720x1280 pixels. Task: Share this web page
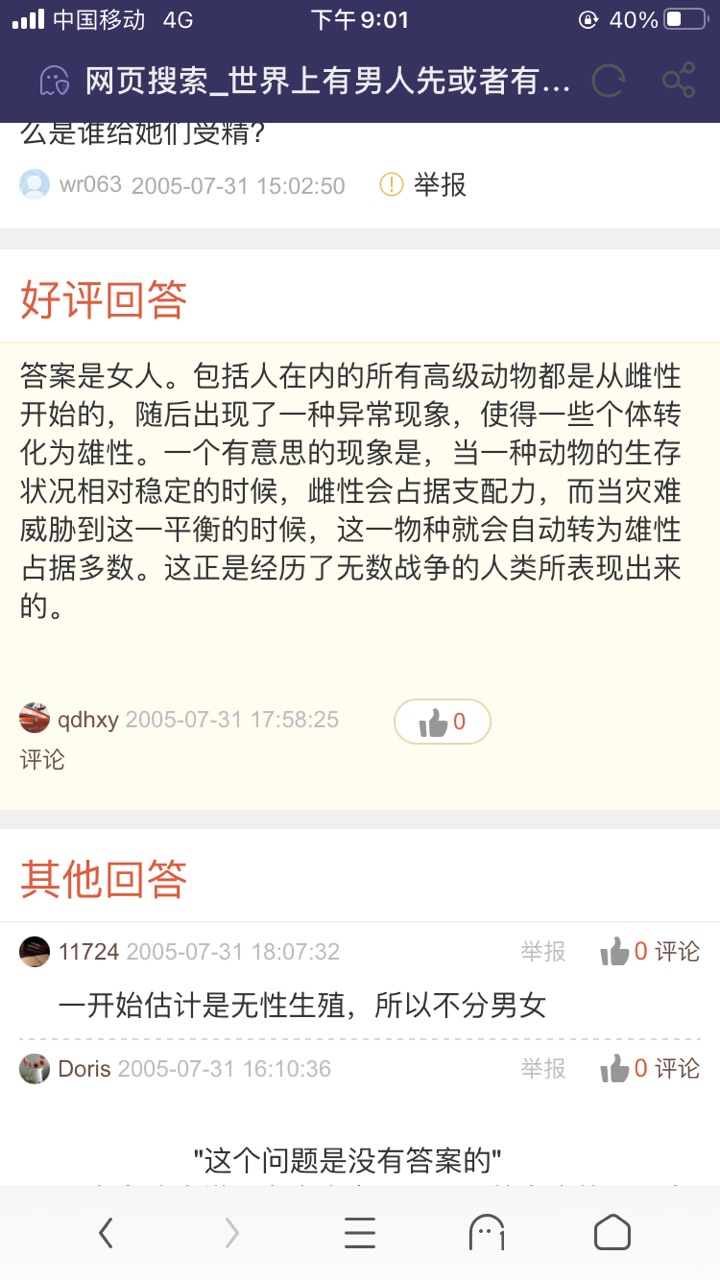coord(679,80)
